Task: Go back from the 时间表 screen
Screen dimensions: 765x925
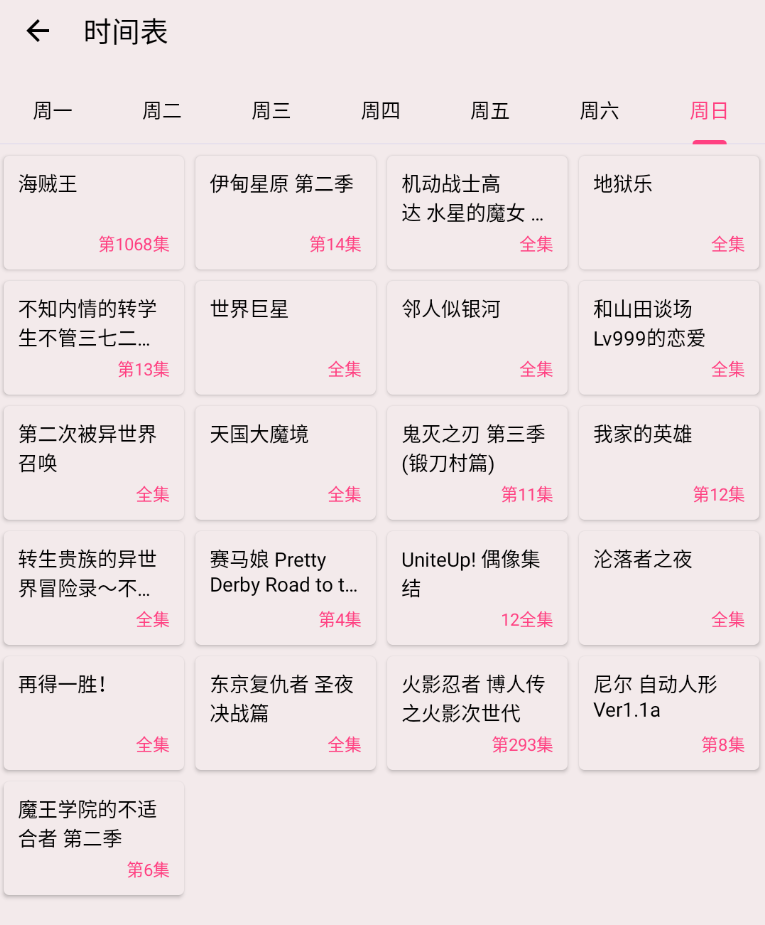Action: click(38, 31)
